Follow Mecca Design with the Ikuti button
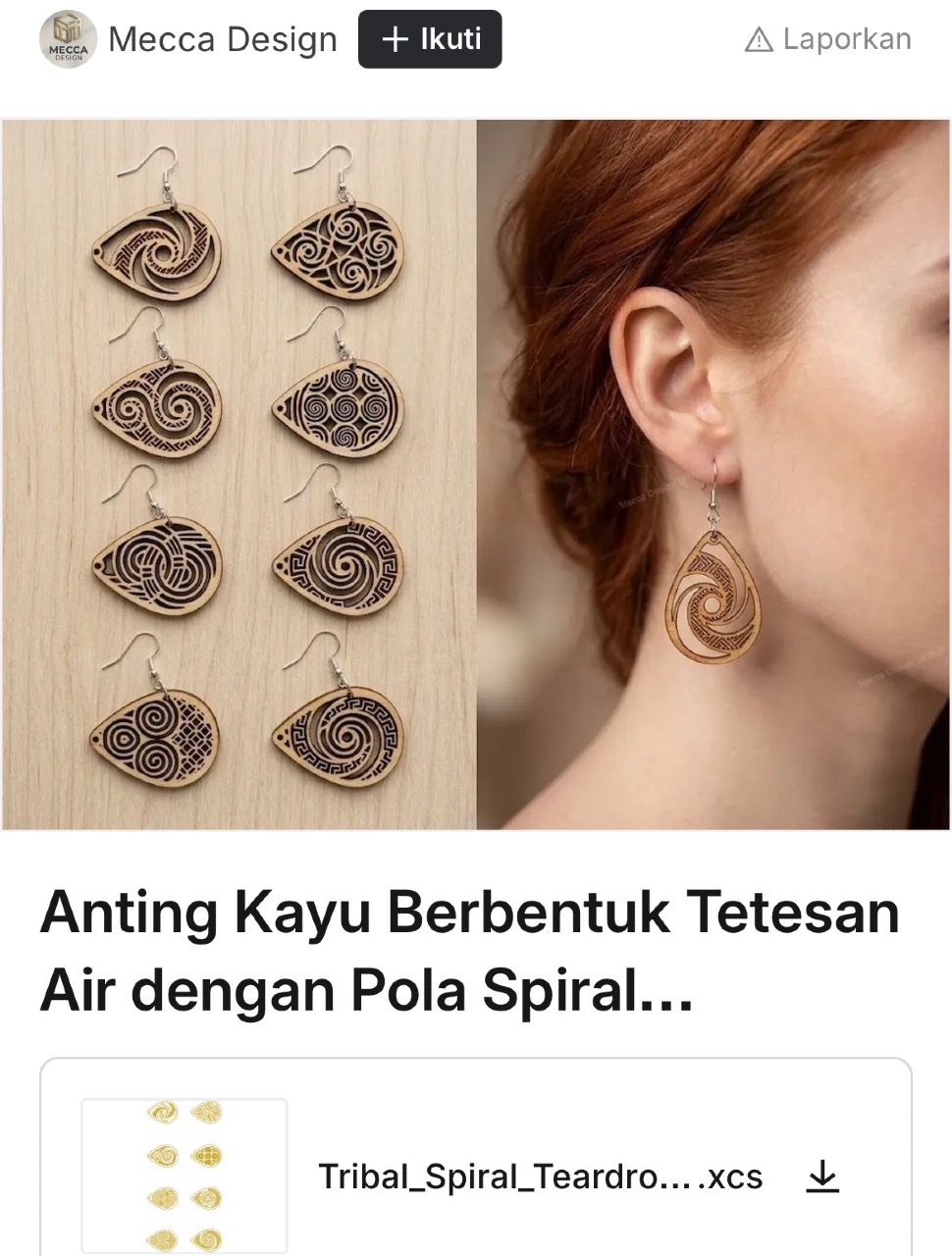 429,39
